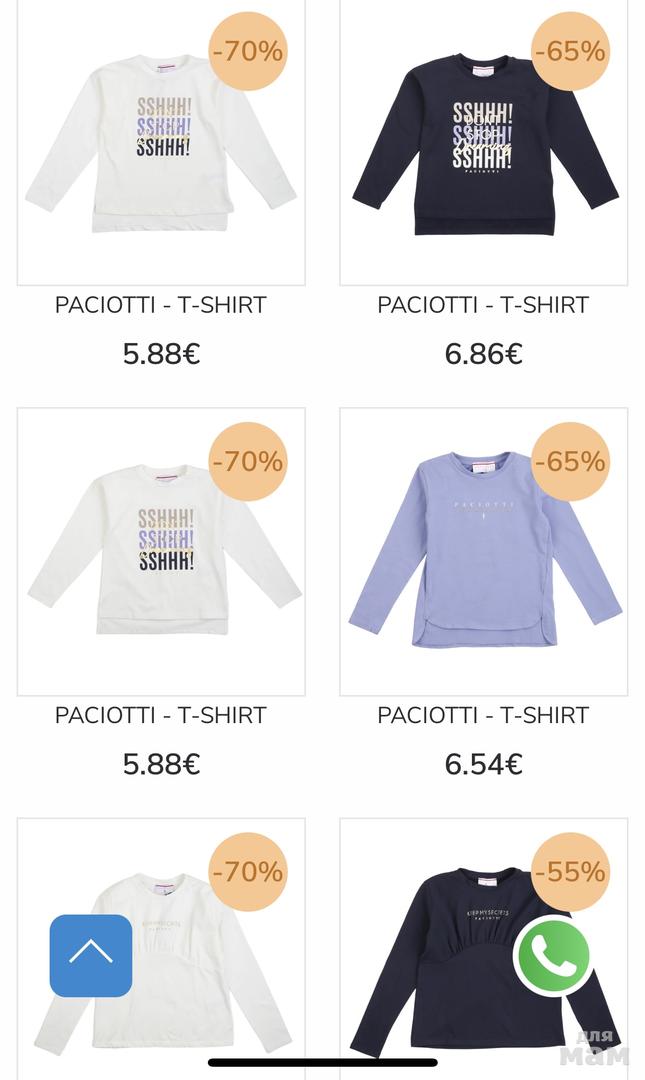Contact the shop via the WhatsApp button

[x=552, y=956]
